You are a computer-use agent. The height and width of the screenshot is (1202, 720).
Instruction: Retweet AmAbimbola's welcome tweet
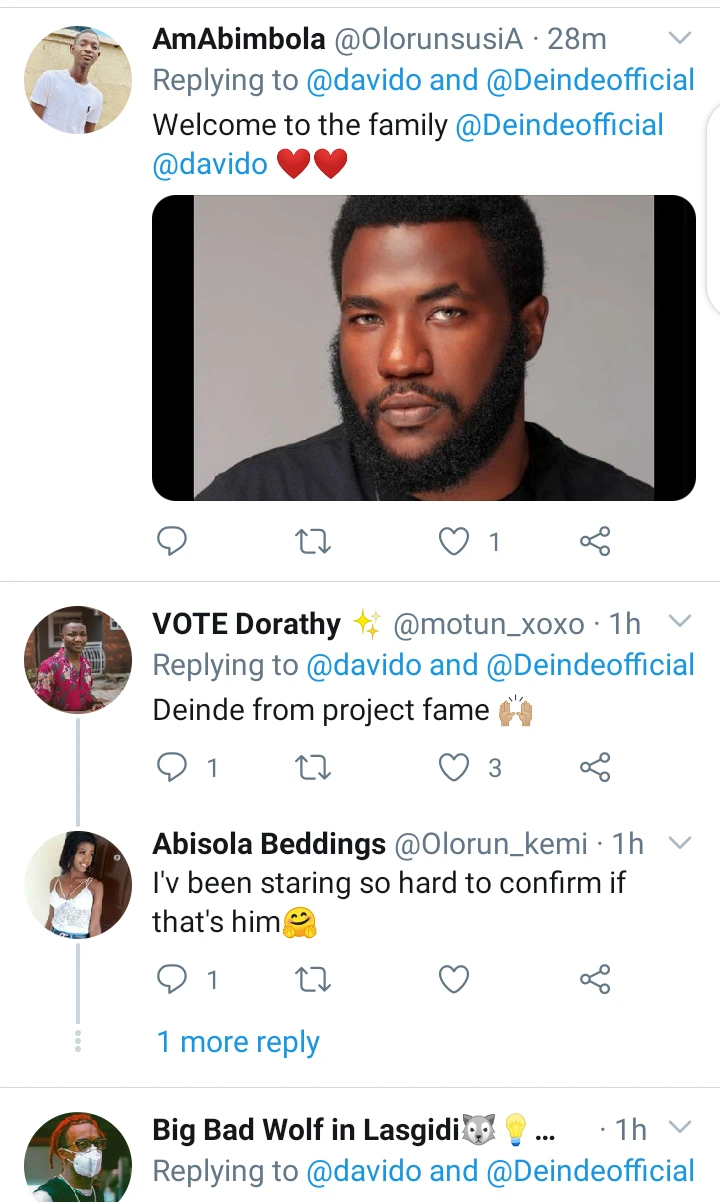click(314, 542)
